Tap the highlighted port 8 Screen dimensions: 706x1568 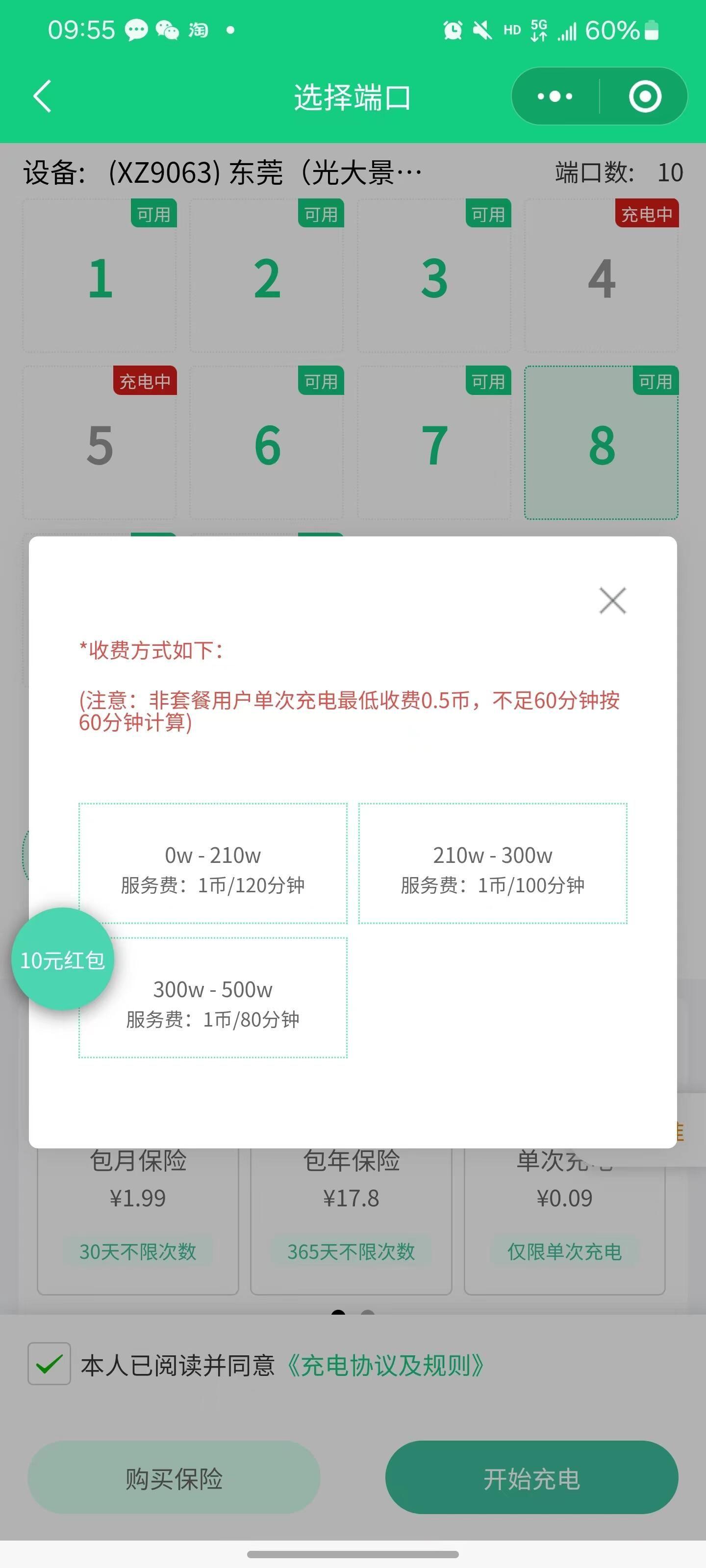coord(601,444)
